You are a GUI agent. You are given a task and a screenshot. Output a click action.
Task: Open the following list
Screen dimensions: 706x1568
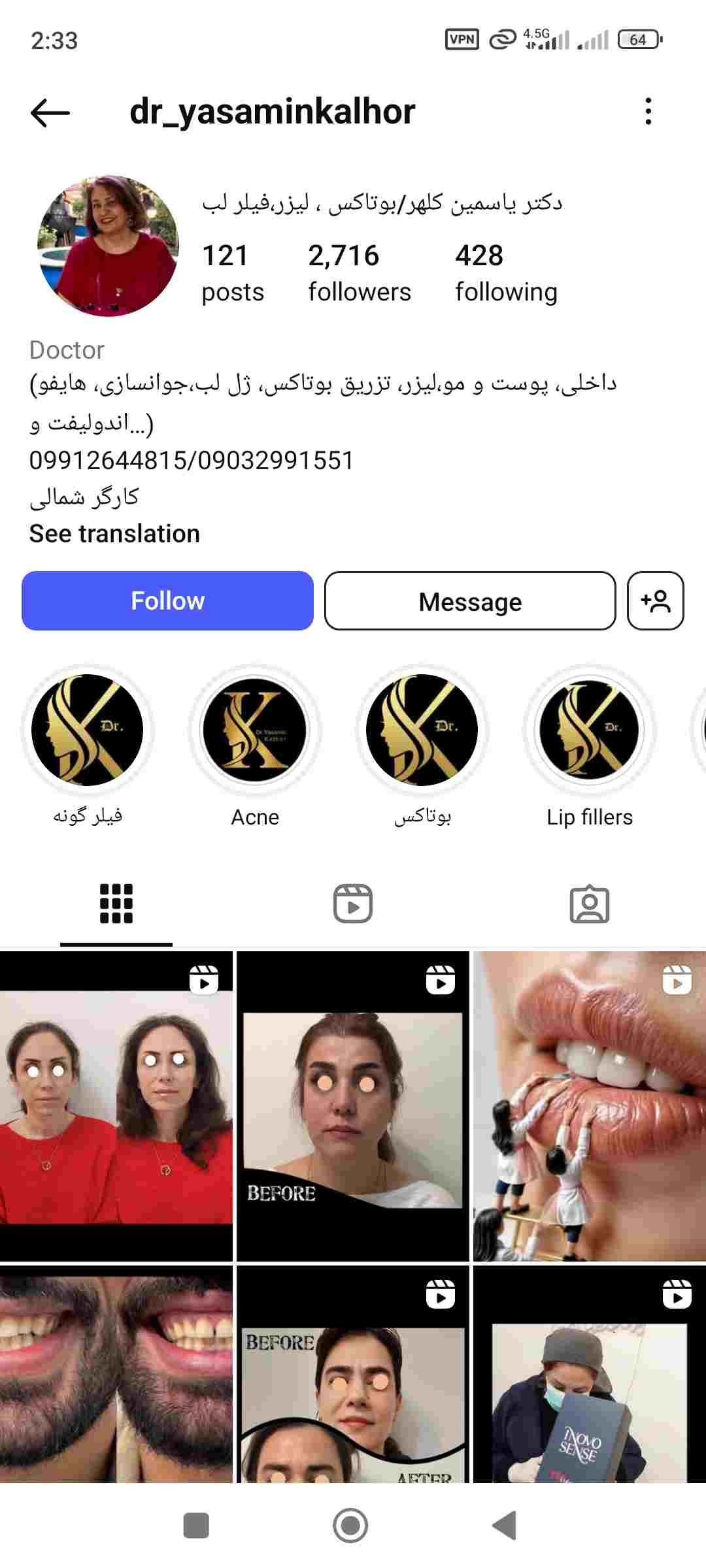506,273
